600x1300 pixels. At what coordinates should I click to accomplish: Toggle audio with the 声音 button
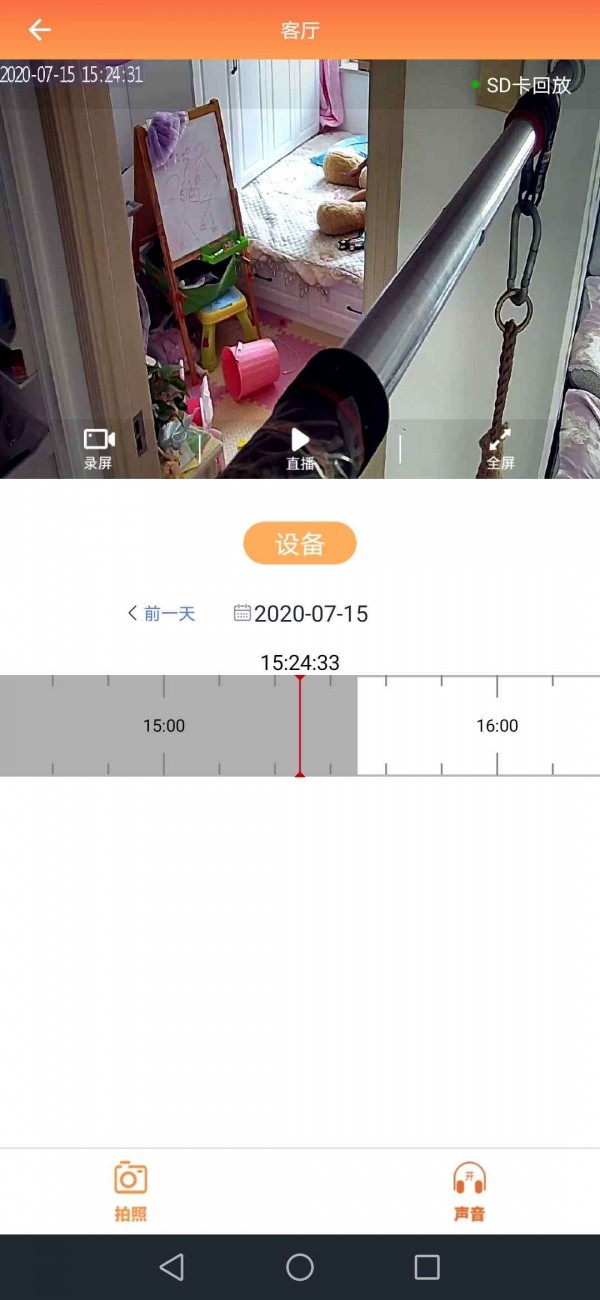[x=469, y=1190]
